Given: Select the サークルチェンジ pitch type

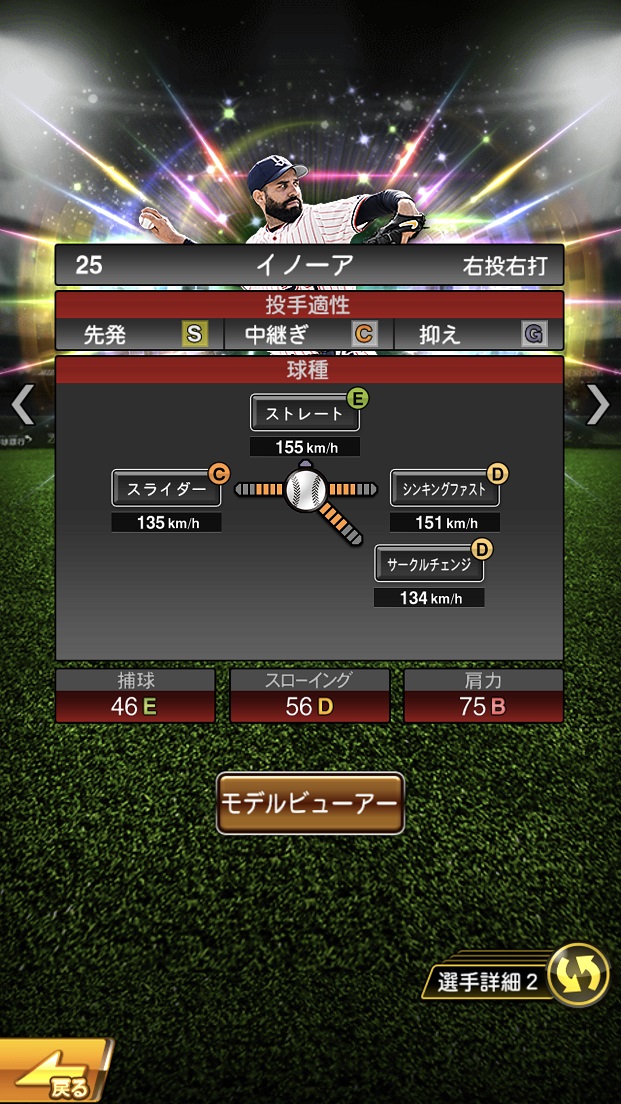Looking at the screenshot, I should coord(429,564).
